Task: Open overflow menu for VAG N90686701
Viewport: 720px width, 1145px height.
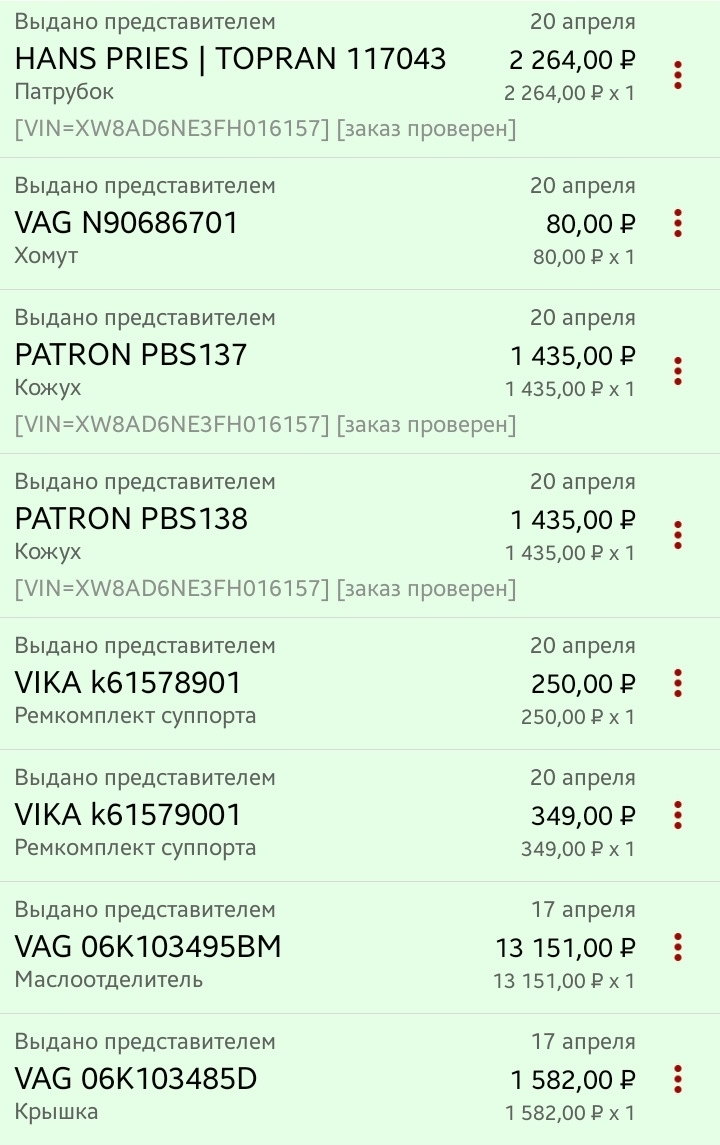Action: [x=678, y=223]
